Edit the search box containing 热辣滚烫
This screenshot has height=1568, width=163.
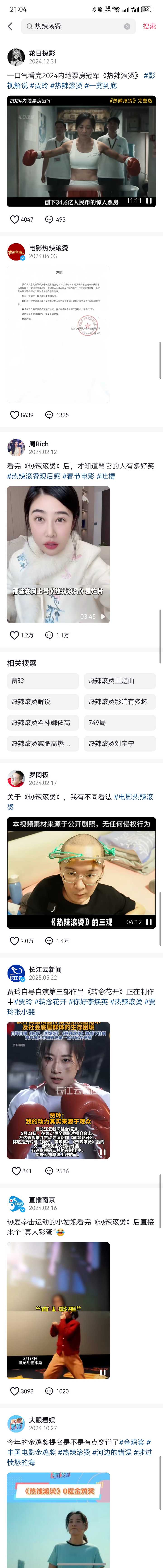tap(73, 26)
